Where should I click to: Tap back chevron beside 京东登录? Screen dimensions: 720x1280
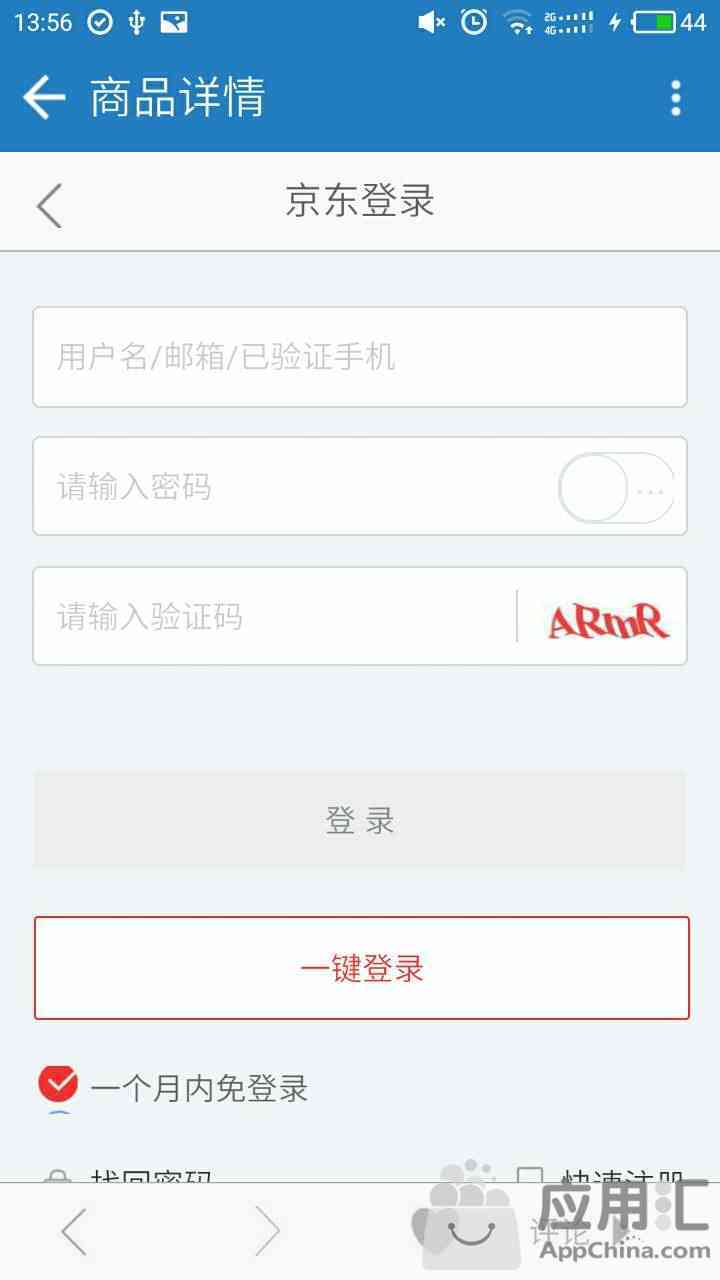click(x=49, y=205)
